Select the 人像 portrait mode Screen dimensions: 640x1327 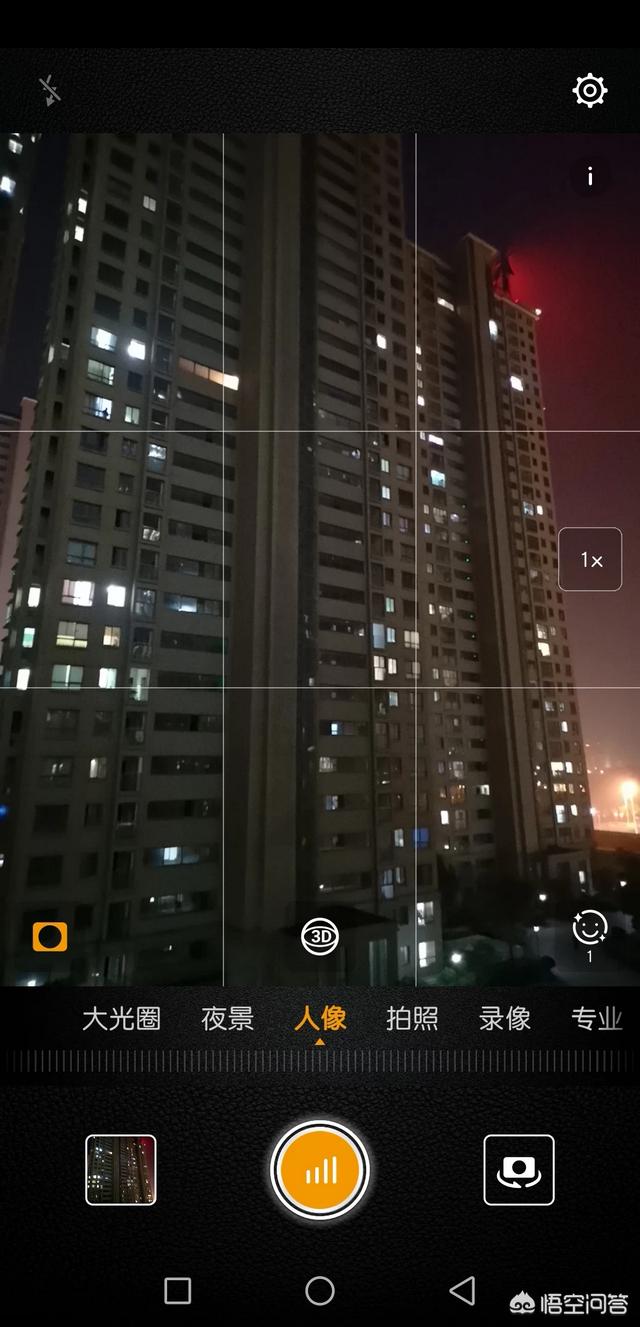pos(320,1019)
